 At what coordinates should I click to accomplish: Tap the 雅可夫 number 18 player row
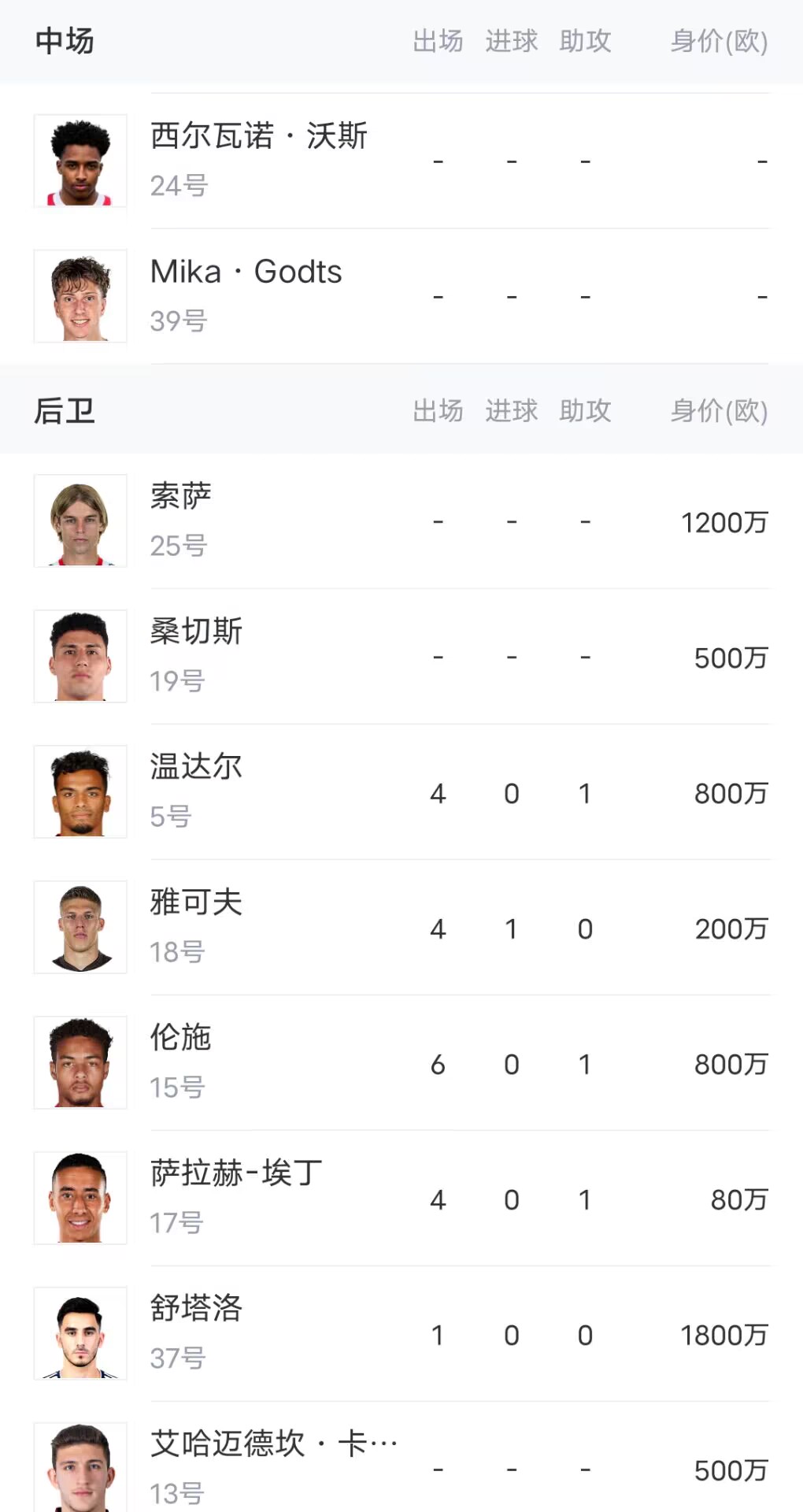(x=401, y=927)
